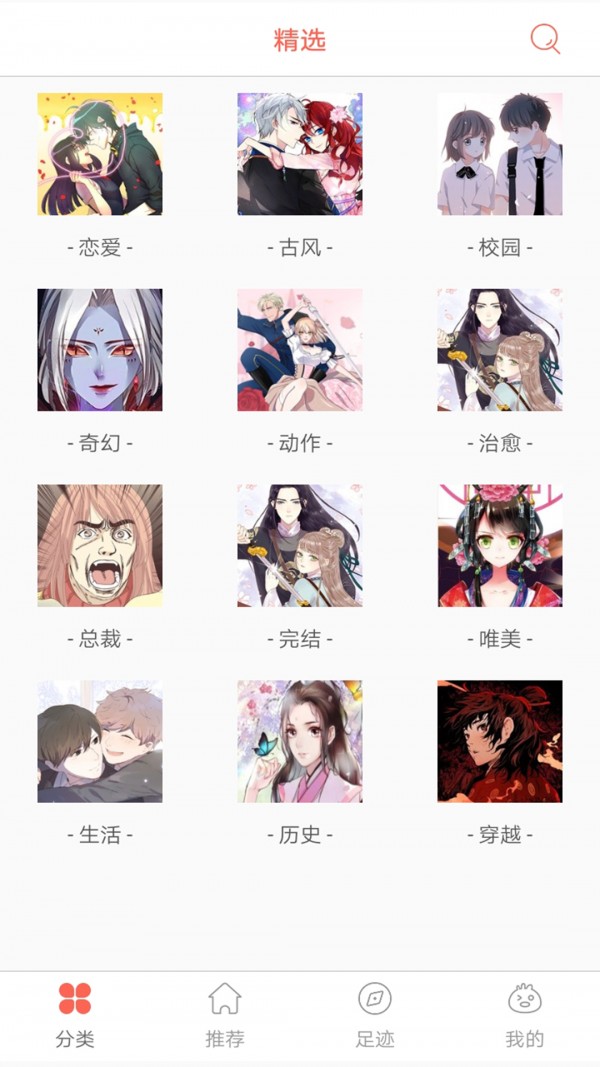View comics in the 动作 category
The image size is (600, 1067).
click(x=300, y=350)
